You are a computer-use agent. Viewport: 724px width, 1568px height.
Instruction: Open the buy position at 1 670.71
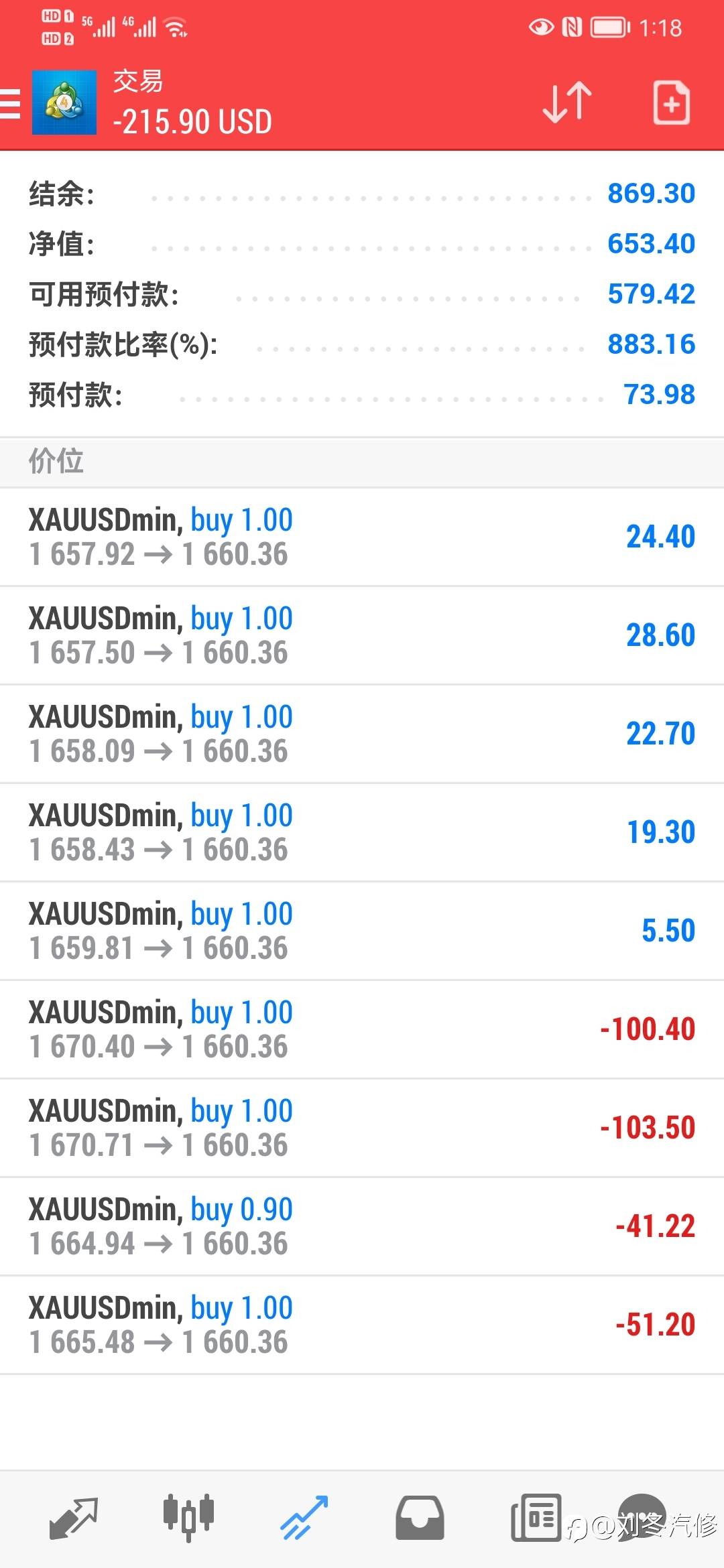coord(362,1128)
